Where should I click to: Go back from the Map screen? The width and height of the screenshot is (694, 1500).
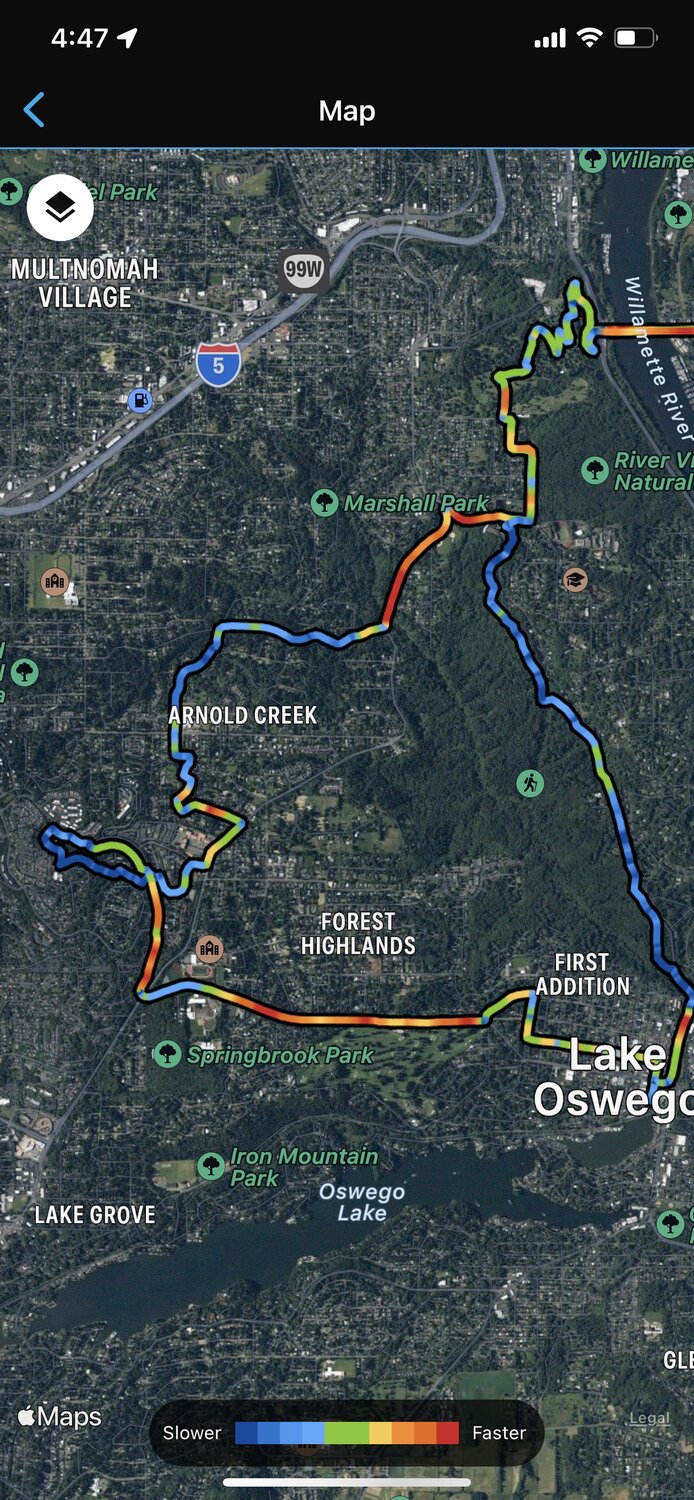click(34, 110)
